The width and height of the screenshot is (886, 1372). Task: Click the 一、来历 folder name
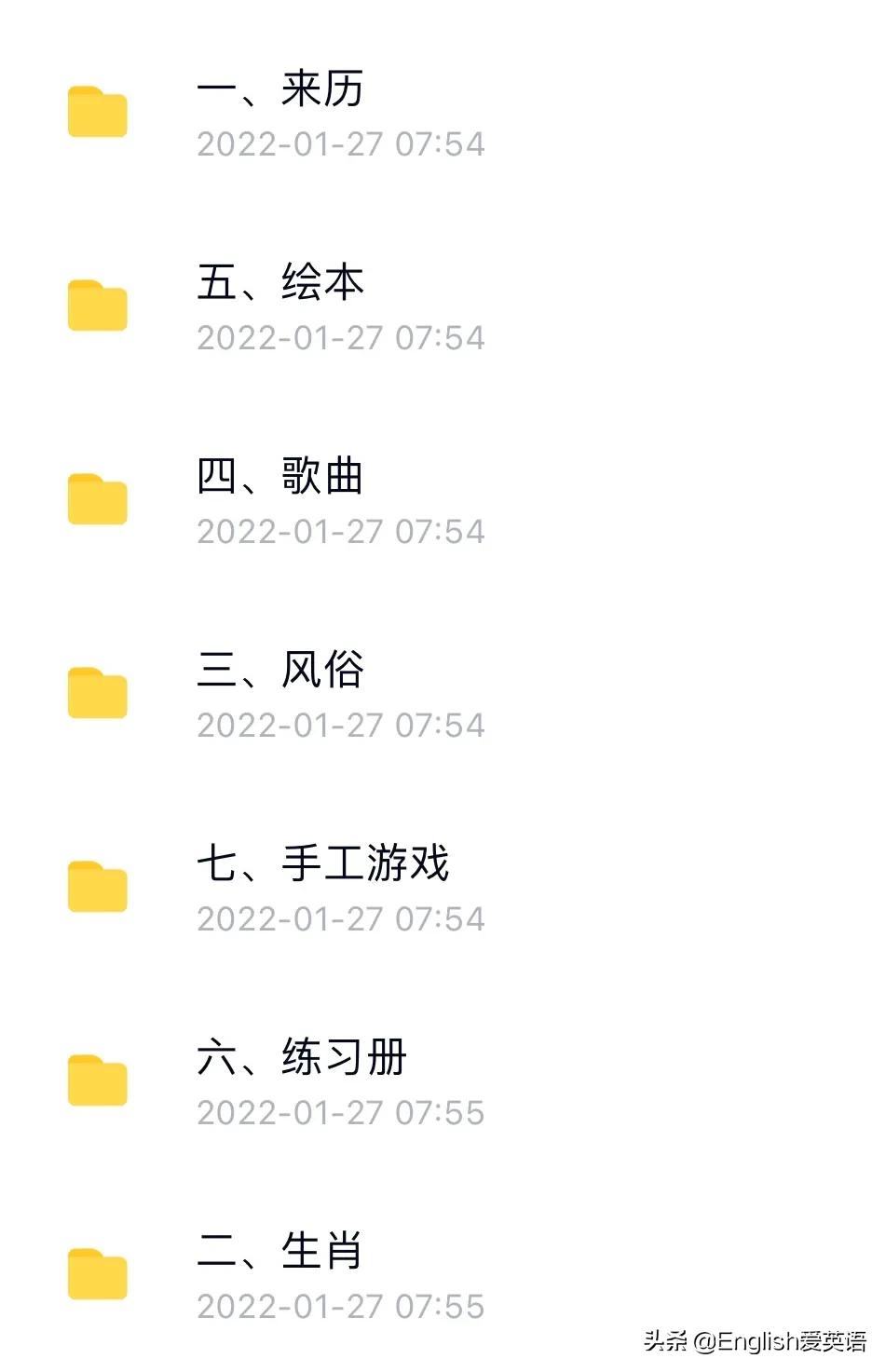coord(281,88)
